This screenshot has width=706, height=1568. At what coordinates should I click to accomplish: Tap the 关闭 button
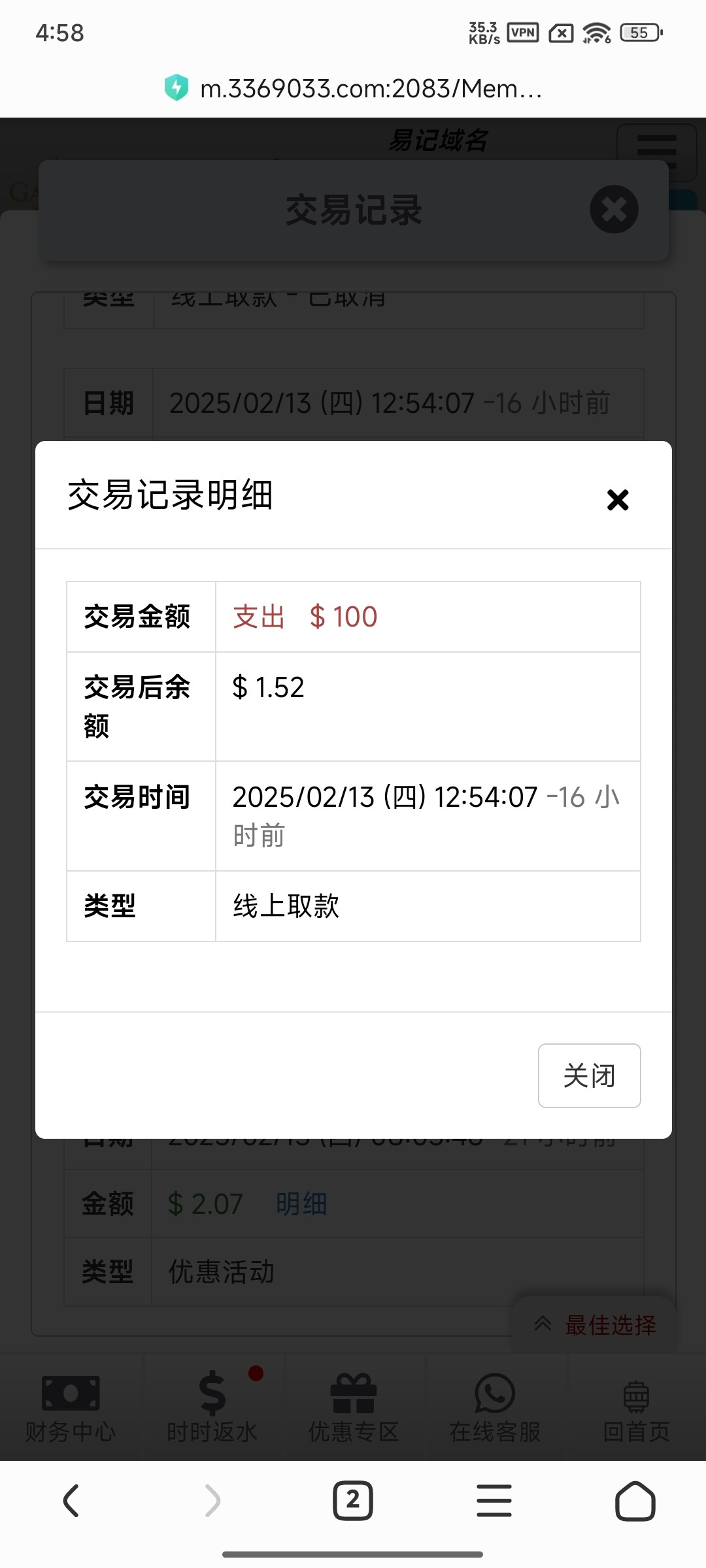(x=589, y=1075)
